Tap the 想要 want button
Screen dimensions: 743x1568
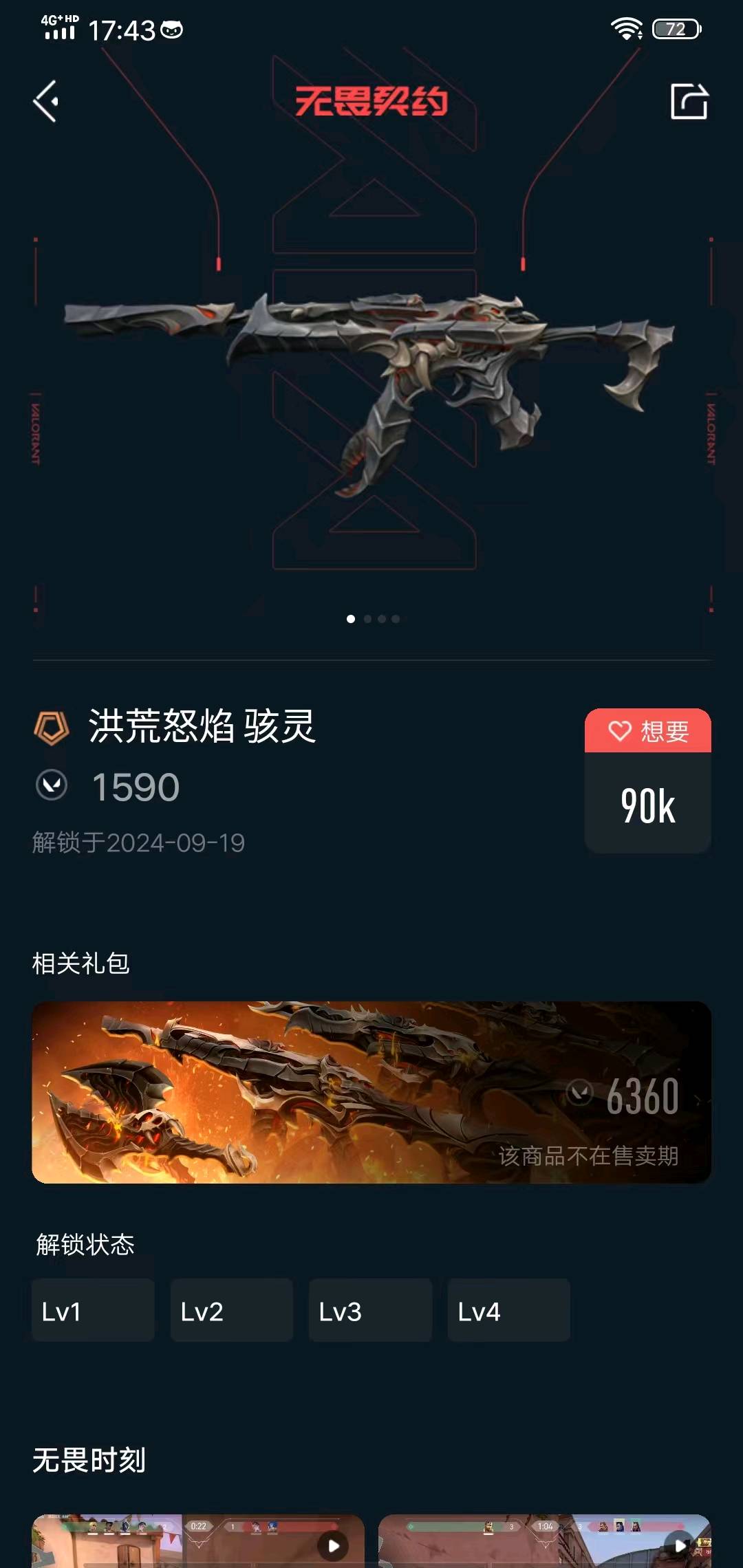click(x=647, y=731)
